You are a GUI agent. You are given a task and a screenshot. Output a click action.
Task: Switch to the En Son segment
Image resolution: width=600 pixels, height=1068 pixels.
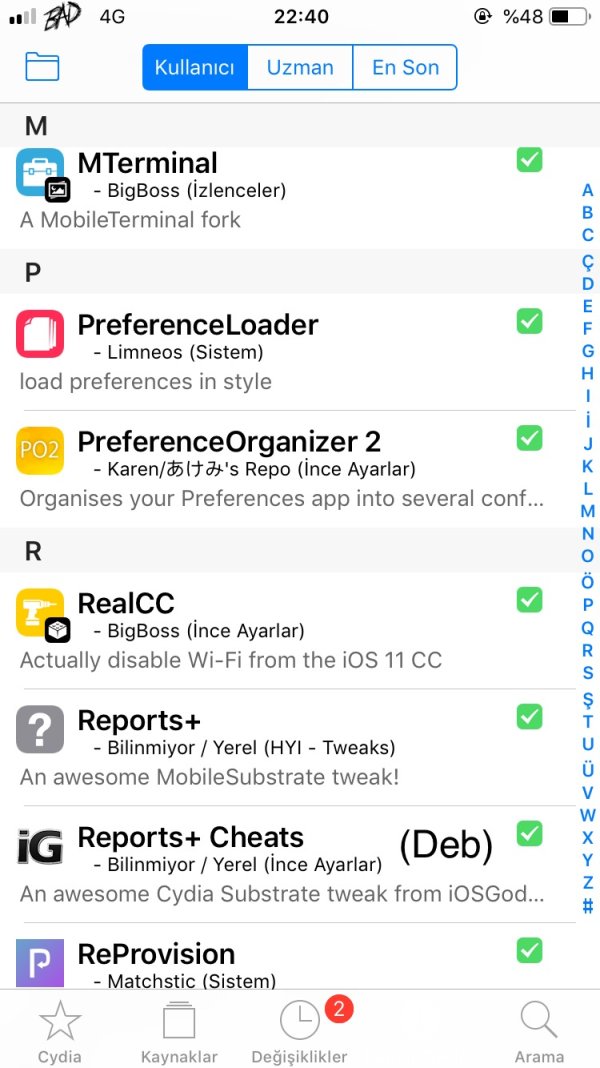[x=405, y=68]
